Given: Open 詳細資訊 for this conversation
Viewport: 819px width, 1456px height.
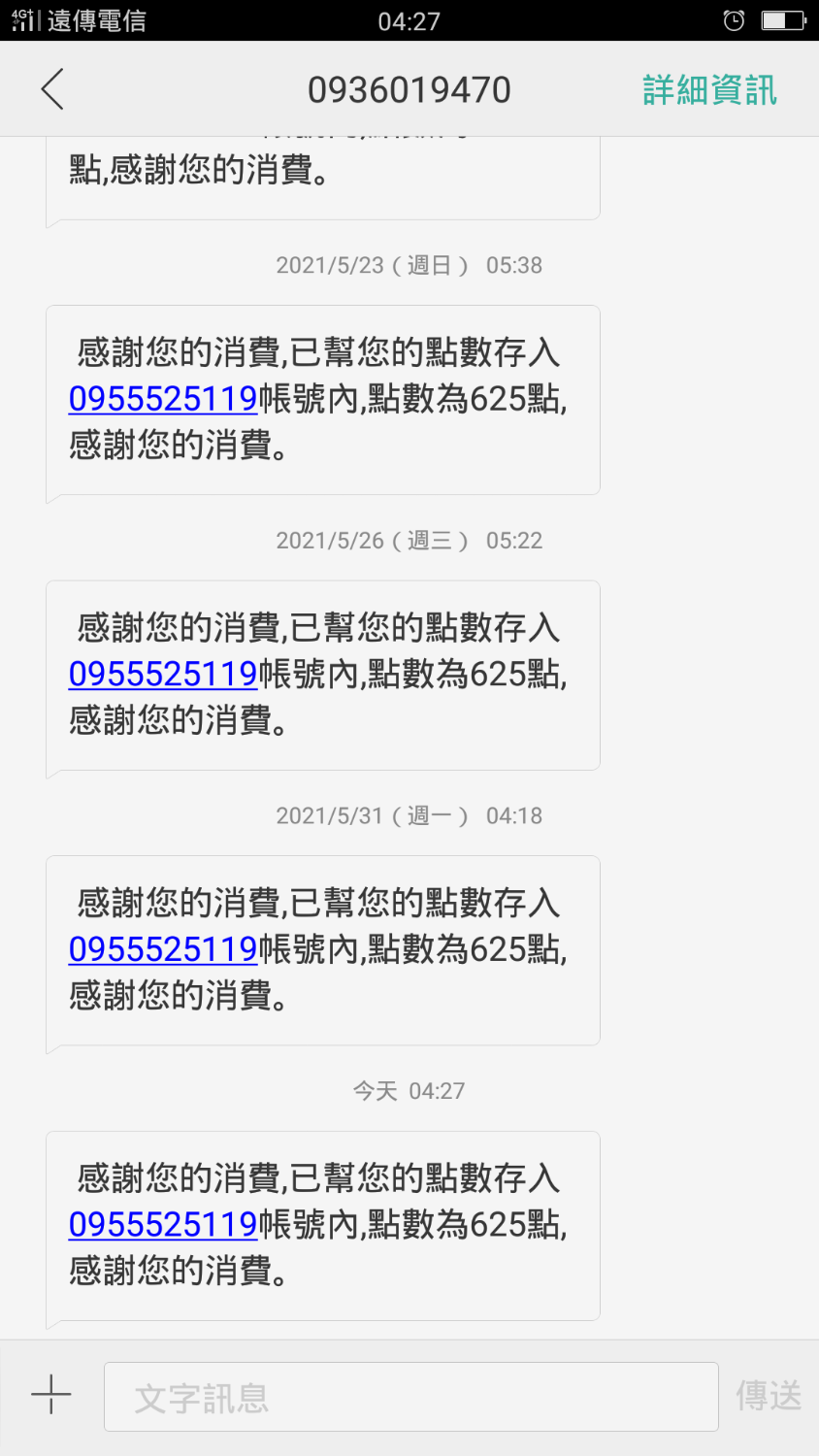Looking at the screenshot, I should (709, 90).
